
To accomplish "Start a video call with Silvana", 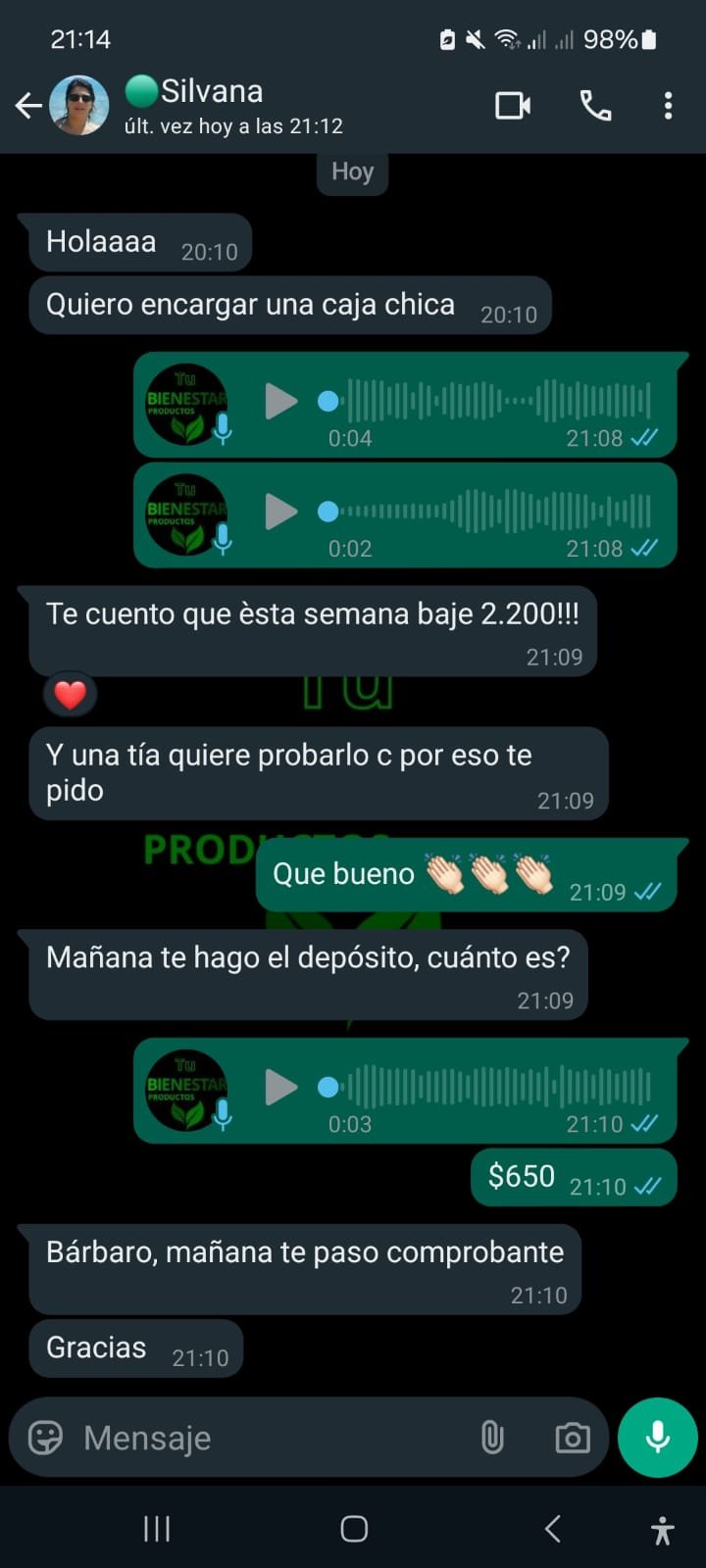I will pos(513,105).
